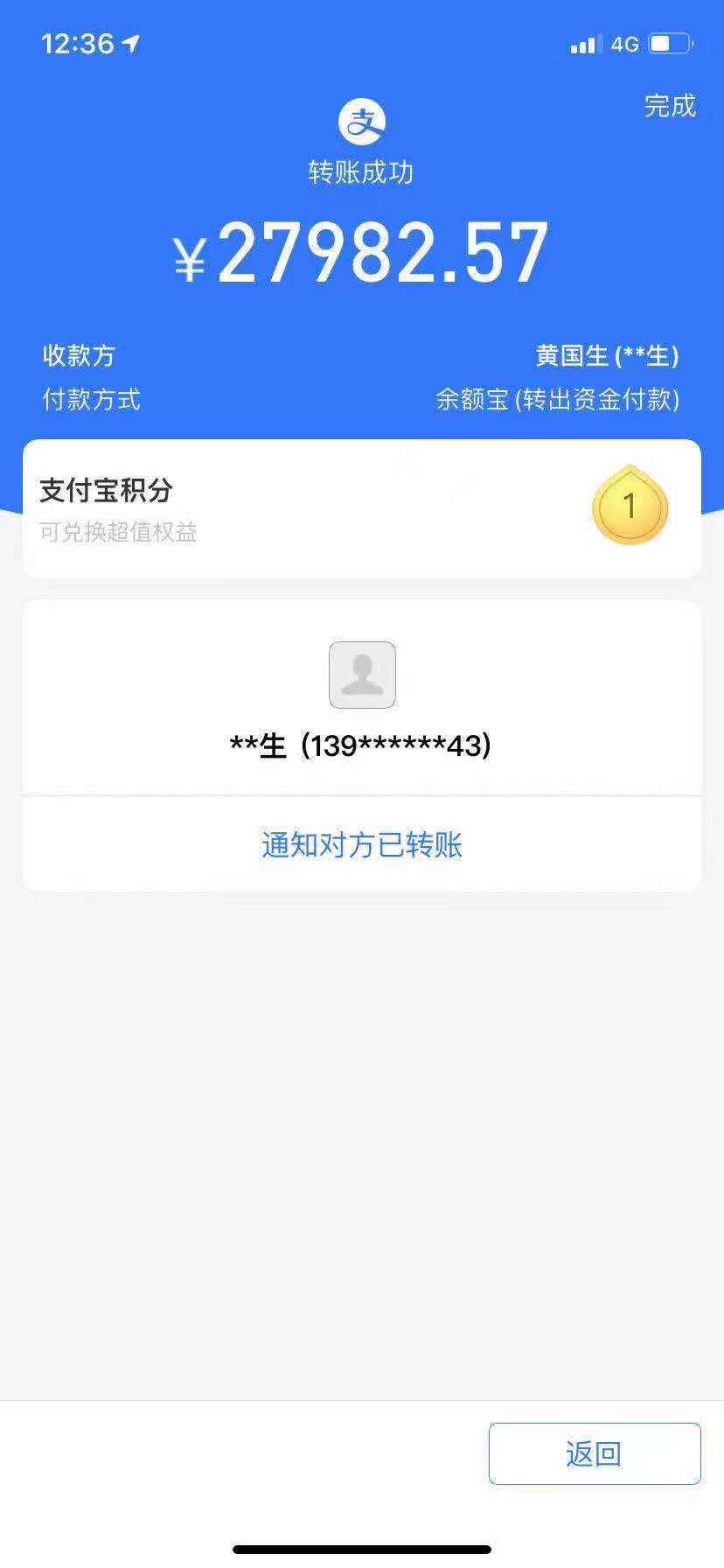Open the 支付宝积分 rewards card

(x=361, y=509)
